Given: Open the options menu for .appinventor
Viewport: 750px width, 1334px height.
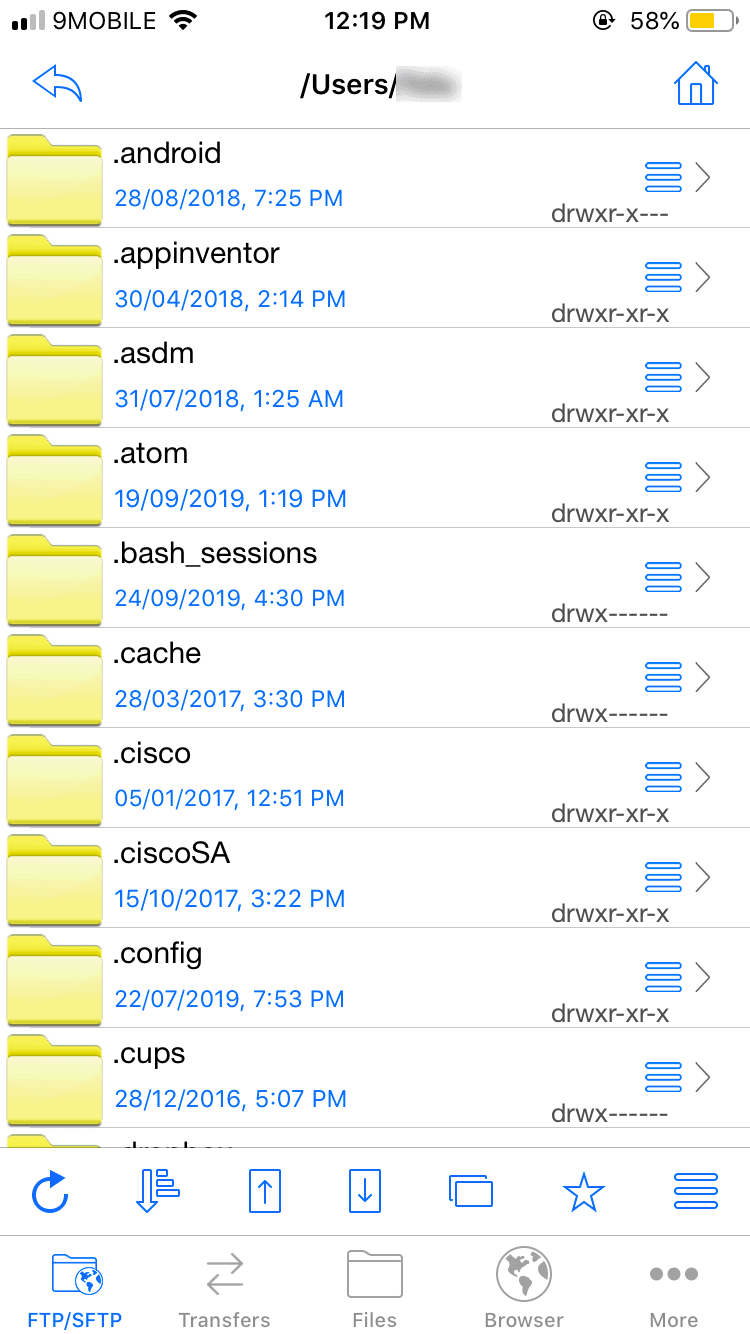Looking at the screenshot, I should coord(663,277).
